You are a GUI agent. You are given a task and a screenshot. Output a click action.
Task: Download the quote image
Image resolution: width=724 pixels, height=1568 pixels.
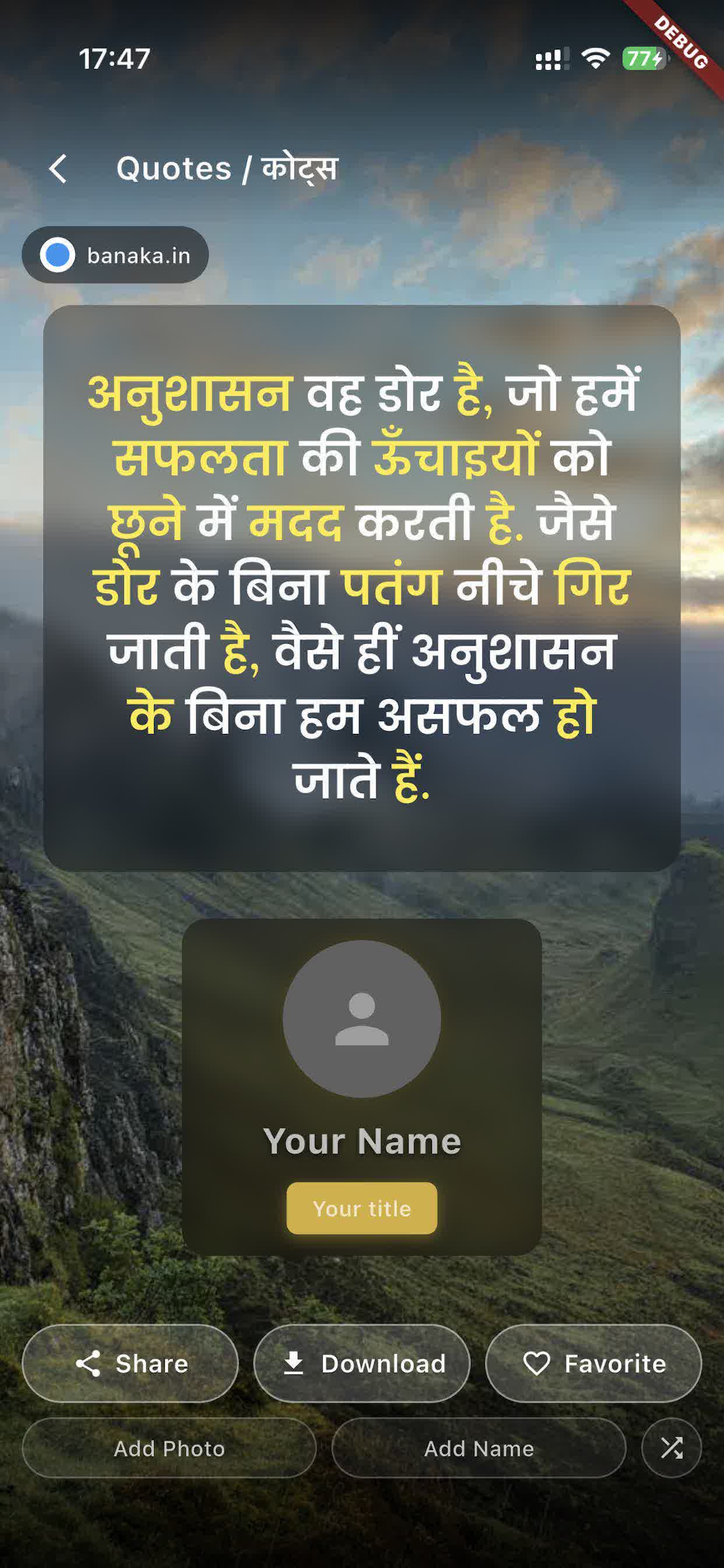click(x=362, y=1363)
